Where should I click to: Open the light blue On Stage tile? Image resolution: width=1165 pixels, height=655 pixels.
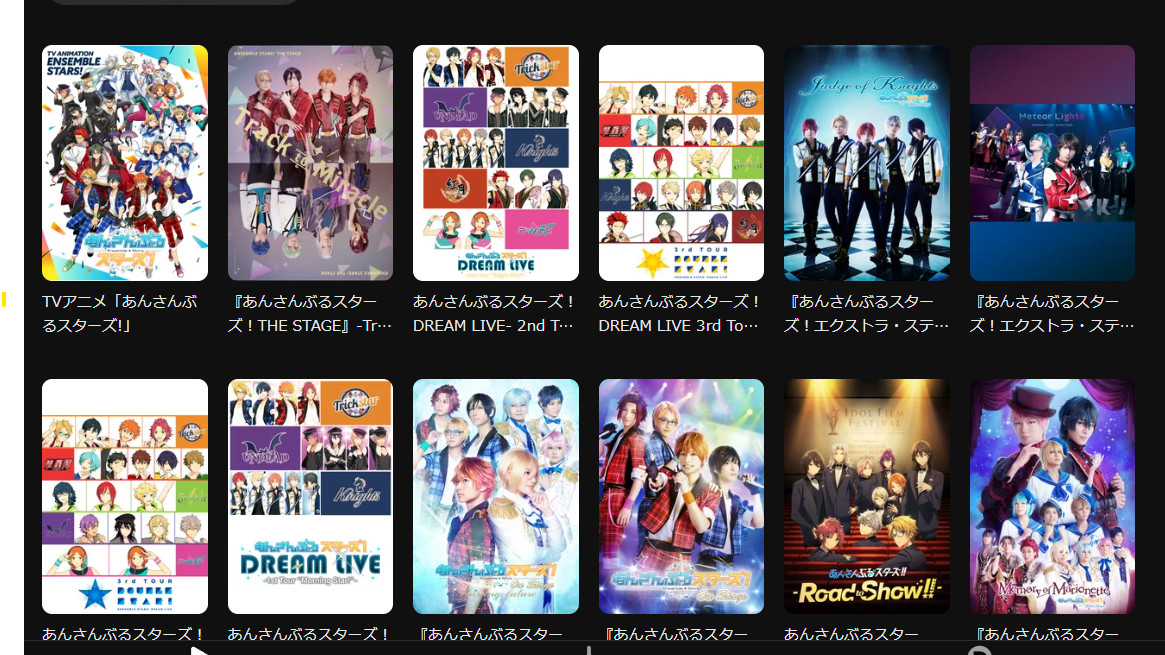[x=495, y=496]
